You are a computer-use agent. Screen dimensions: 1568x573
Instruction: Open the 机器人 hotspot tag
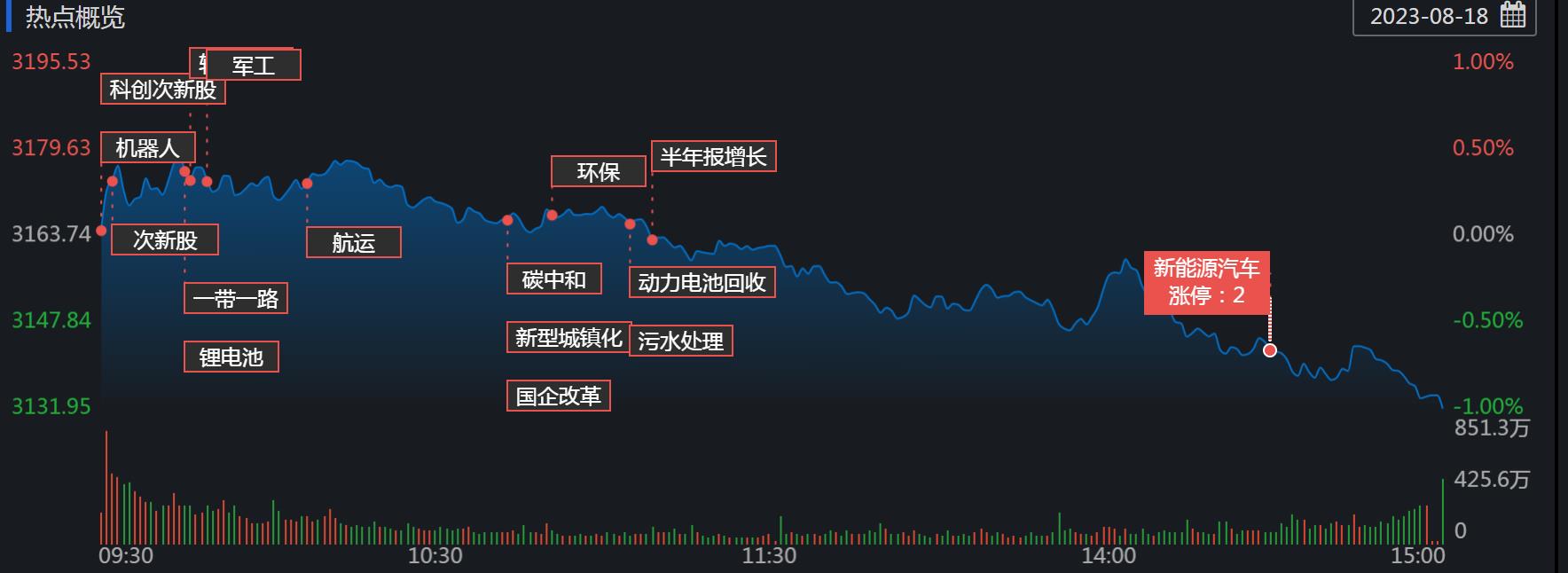click(147, 148)
